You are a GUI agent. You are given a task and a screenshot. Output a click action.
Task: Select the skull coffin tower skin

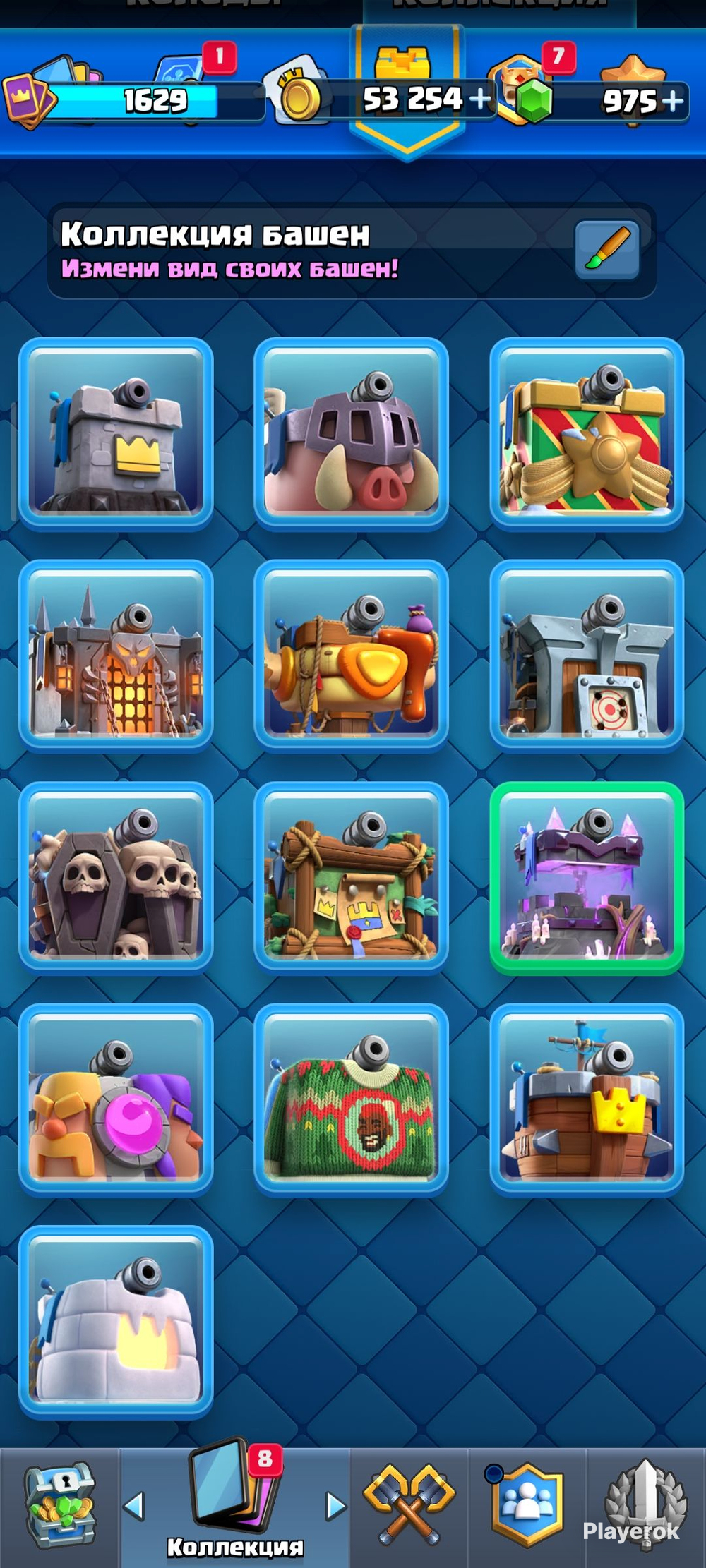click(116, 878)
